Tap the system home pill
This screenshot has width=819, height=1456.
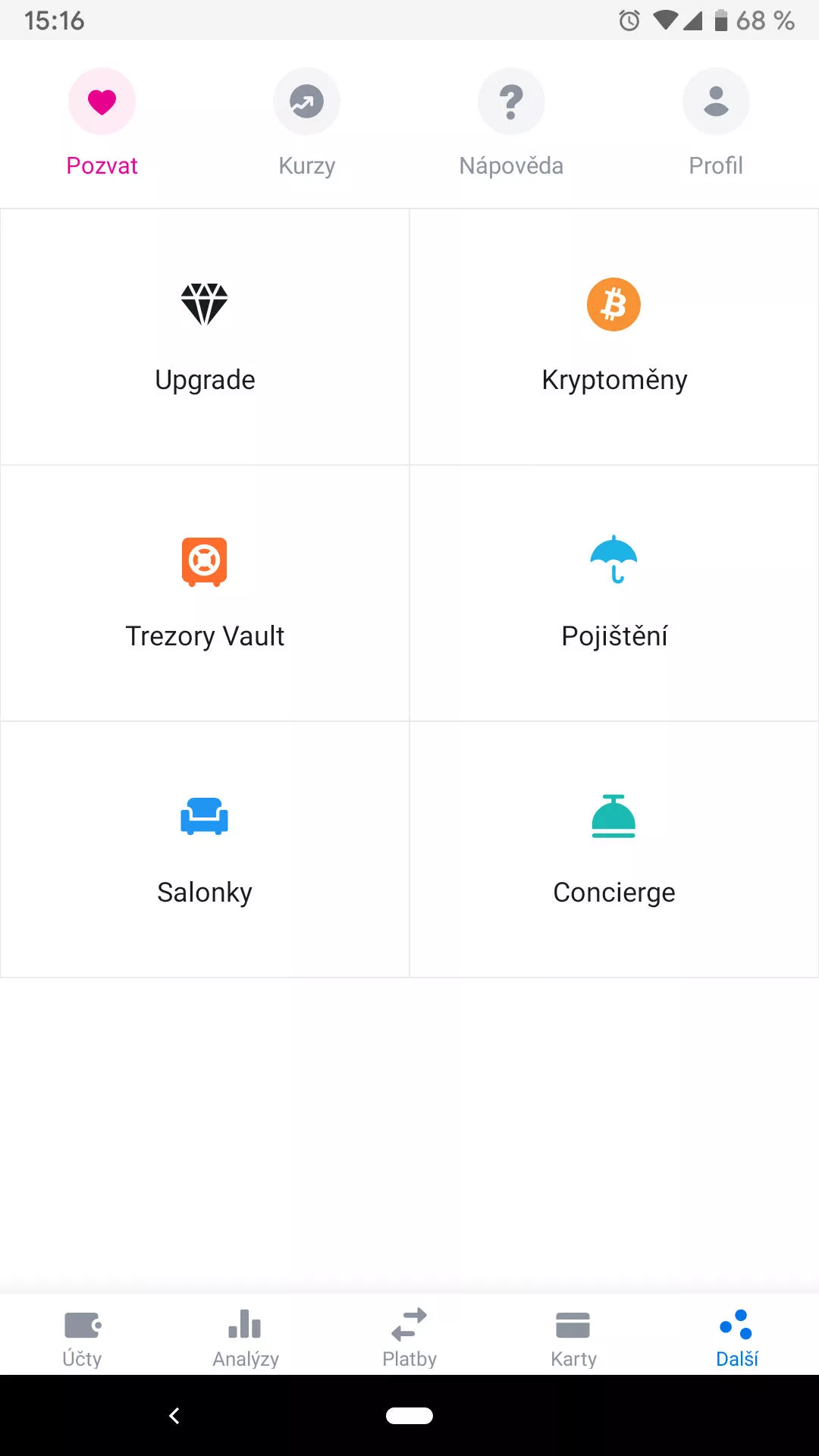[409, 1416]
